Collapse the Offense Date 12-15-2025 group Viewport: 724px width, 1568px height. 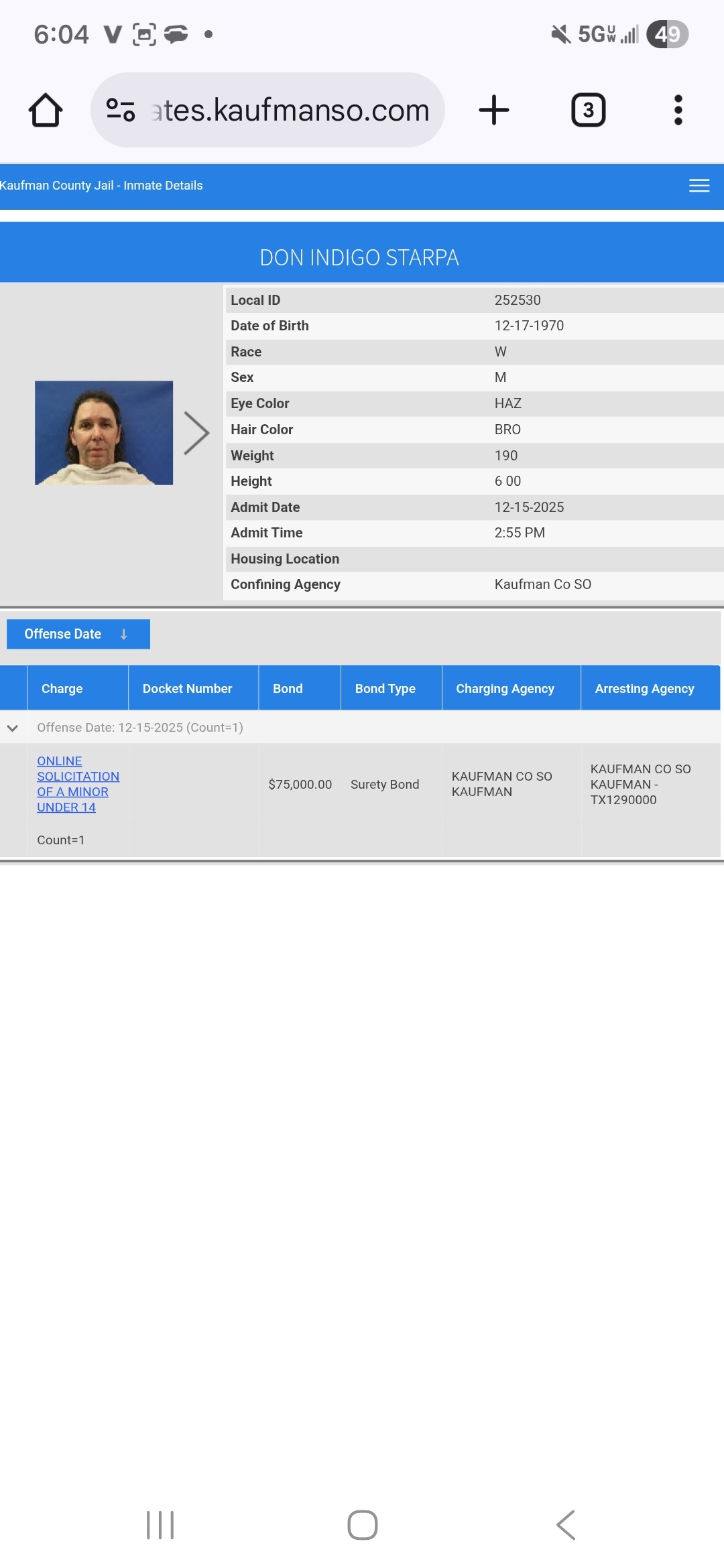click(13, 728)
